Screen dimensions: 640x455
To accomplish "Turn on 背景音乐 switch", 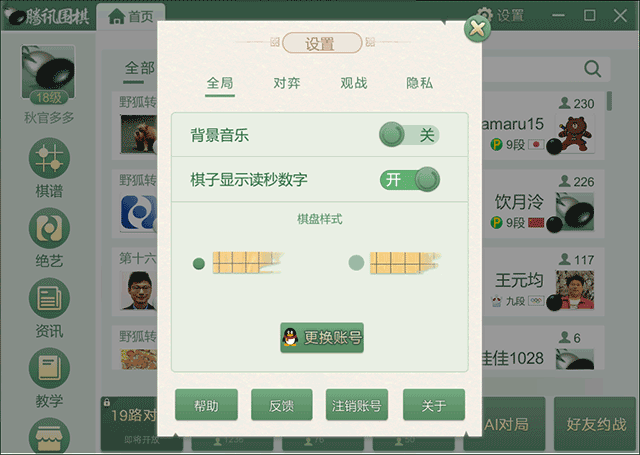I will (409, 134).
